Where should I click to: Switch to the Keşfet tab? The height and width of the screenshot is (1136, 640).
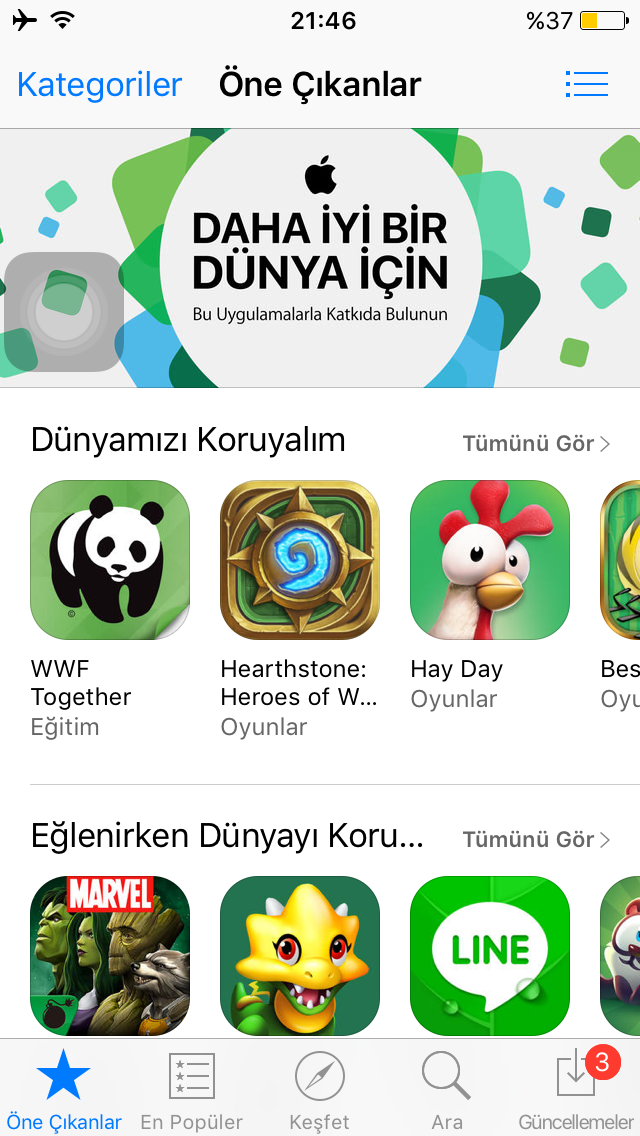pyautogui.click(x=320, y=1090)
